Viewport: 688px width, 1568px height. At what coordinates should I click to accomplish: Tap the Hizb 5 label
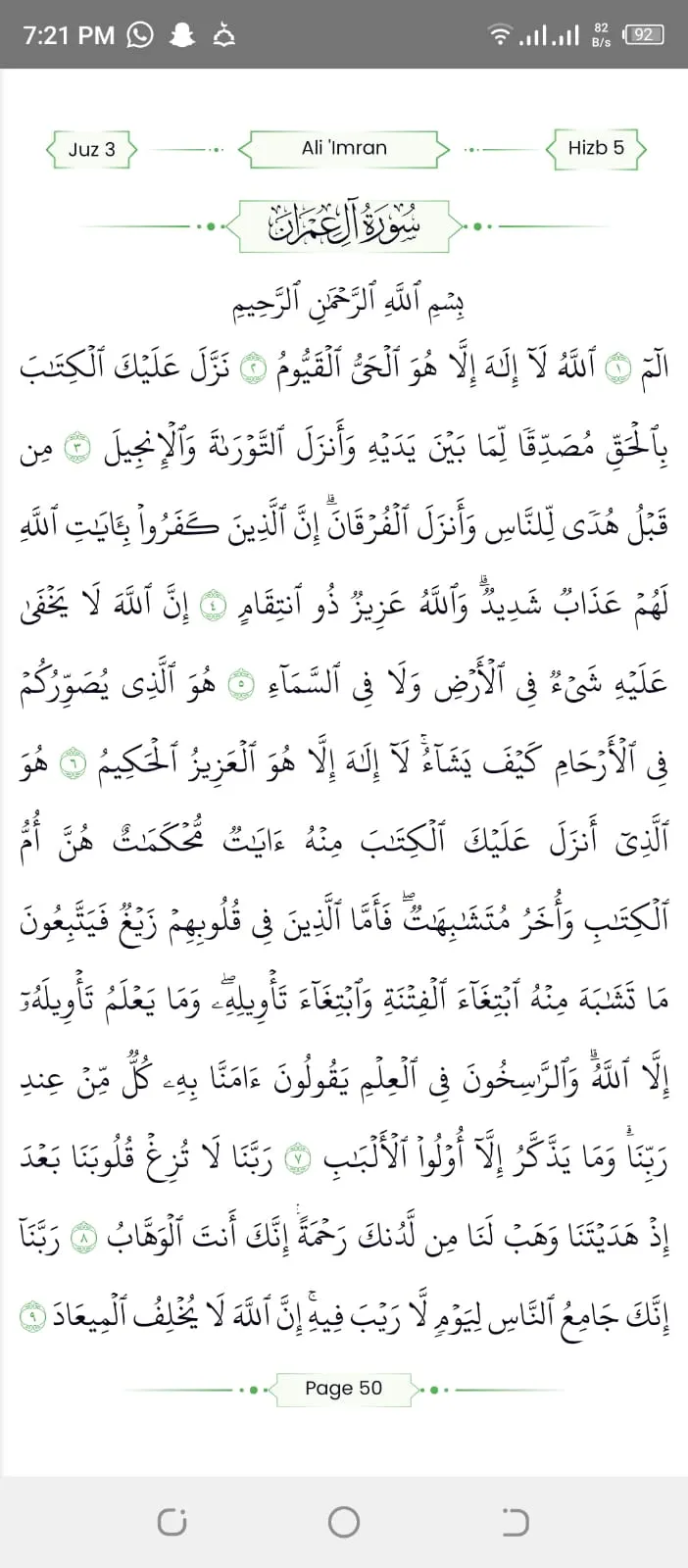(x=596, y=148)
